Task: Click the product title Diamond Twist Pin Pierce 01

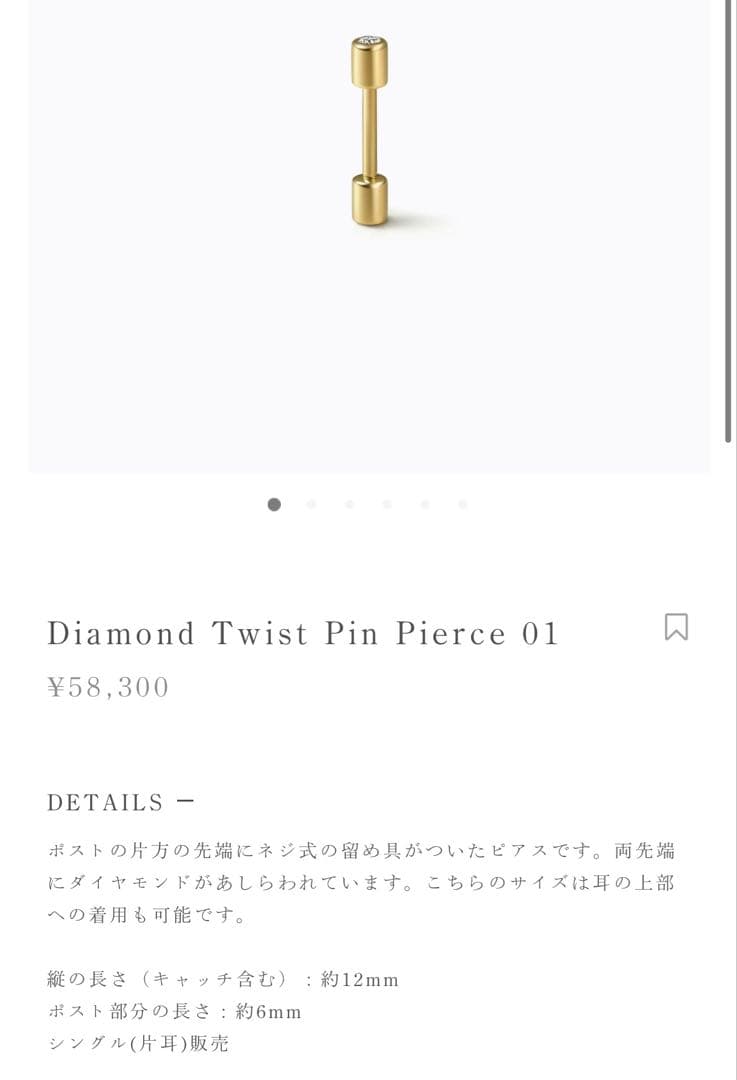Action: coord(303,632)
